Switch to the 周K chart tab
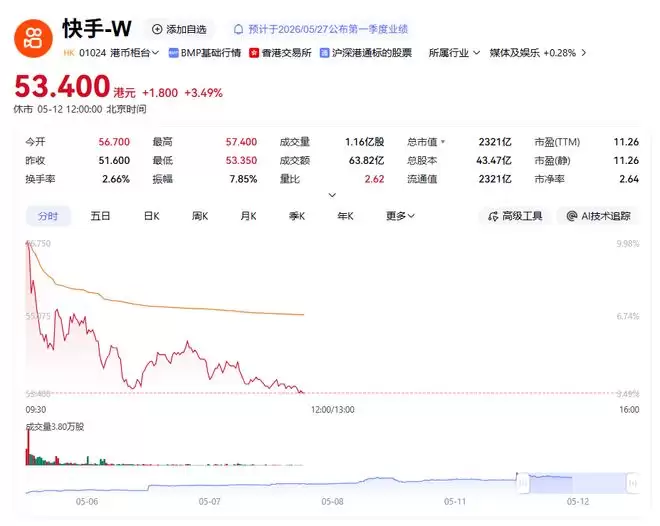Image resolution: width=660 pixels, height=526 pixels. 200,216
